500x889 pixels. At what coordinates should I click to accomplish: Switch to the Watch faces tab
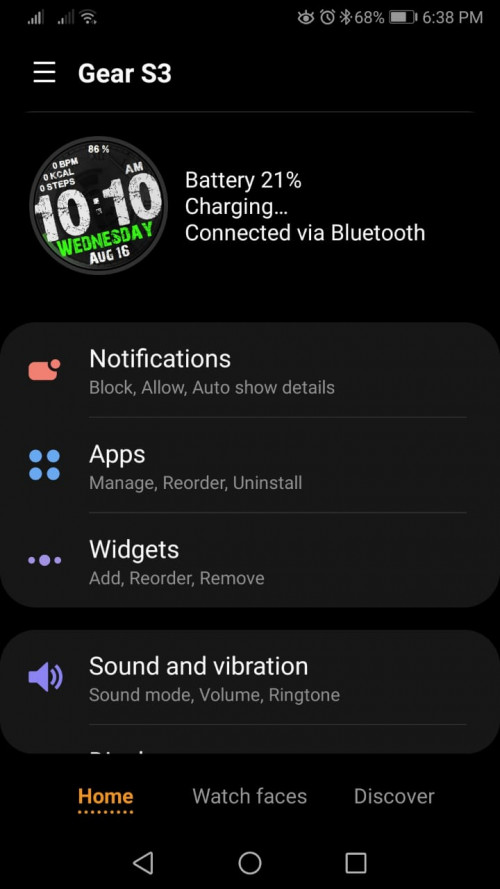click(x=249, y=796)
